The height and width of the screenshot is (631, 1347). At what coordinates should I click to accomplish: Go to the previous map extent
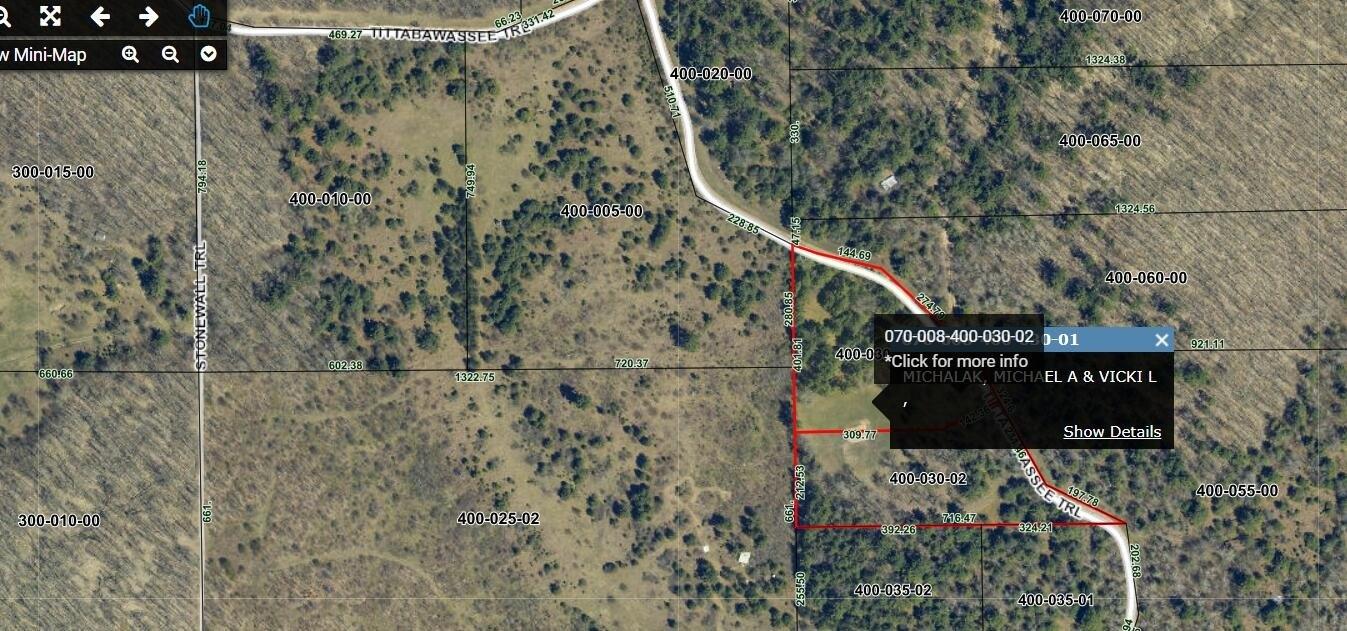tap(100, 16)
